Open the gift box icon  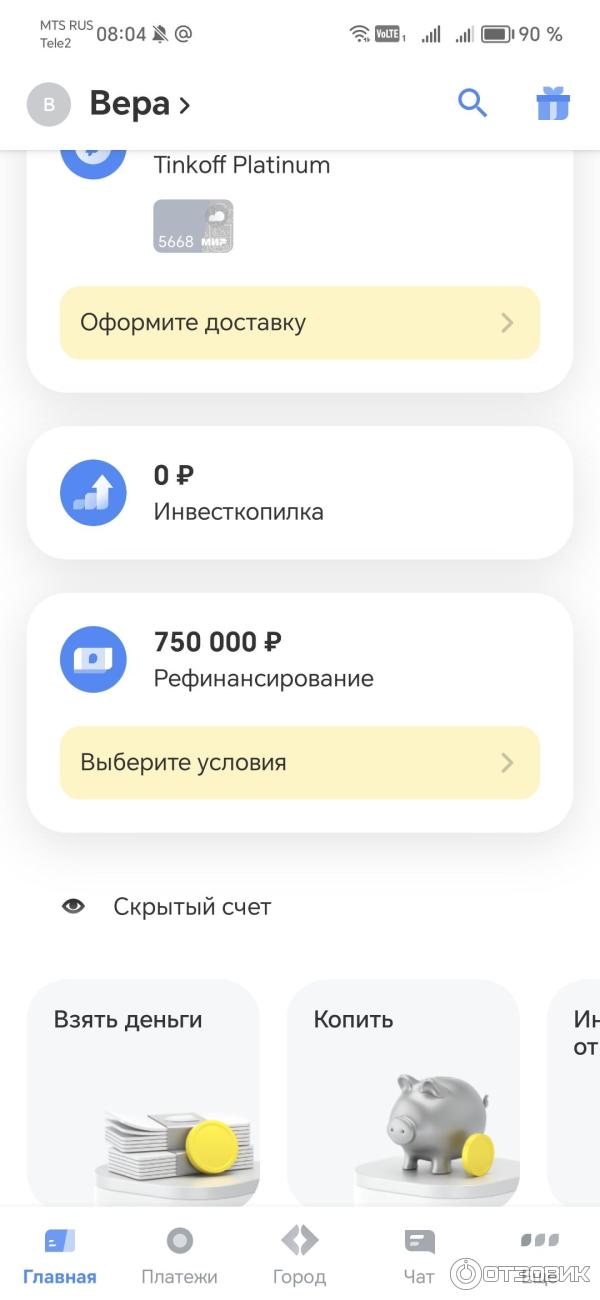pyautogui.click(x=552, y=103)
